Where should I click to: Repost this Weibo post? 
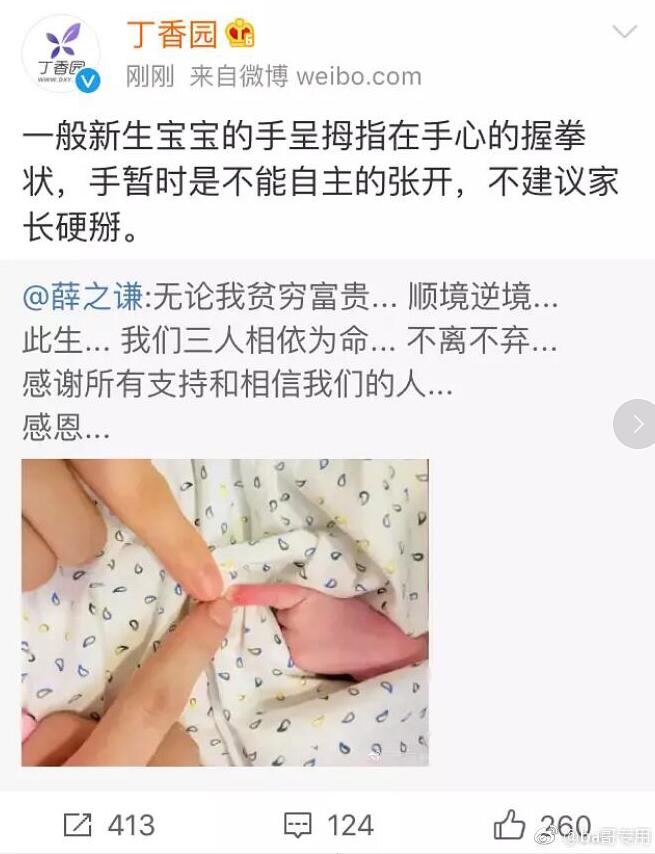[x=109, y=825]
